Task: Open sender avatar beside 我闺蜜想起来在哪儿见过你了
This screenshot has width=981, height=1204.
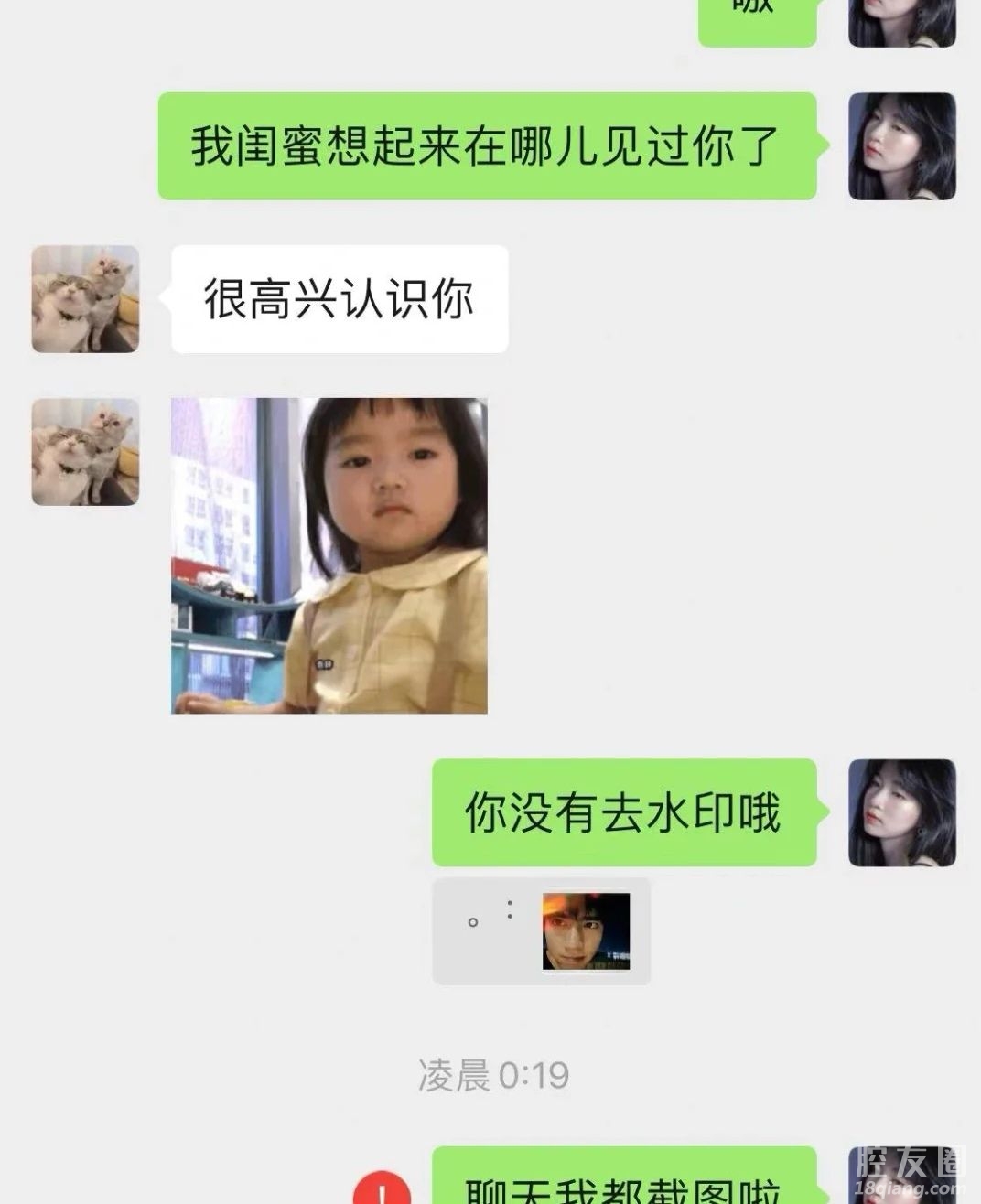Action: (x=901, y=146)
